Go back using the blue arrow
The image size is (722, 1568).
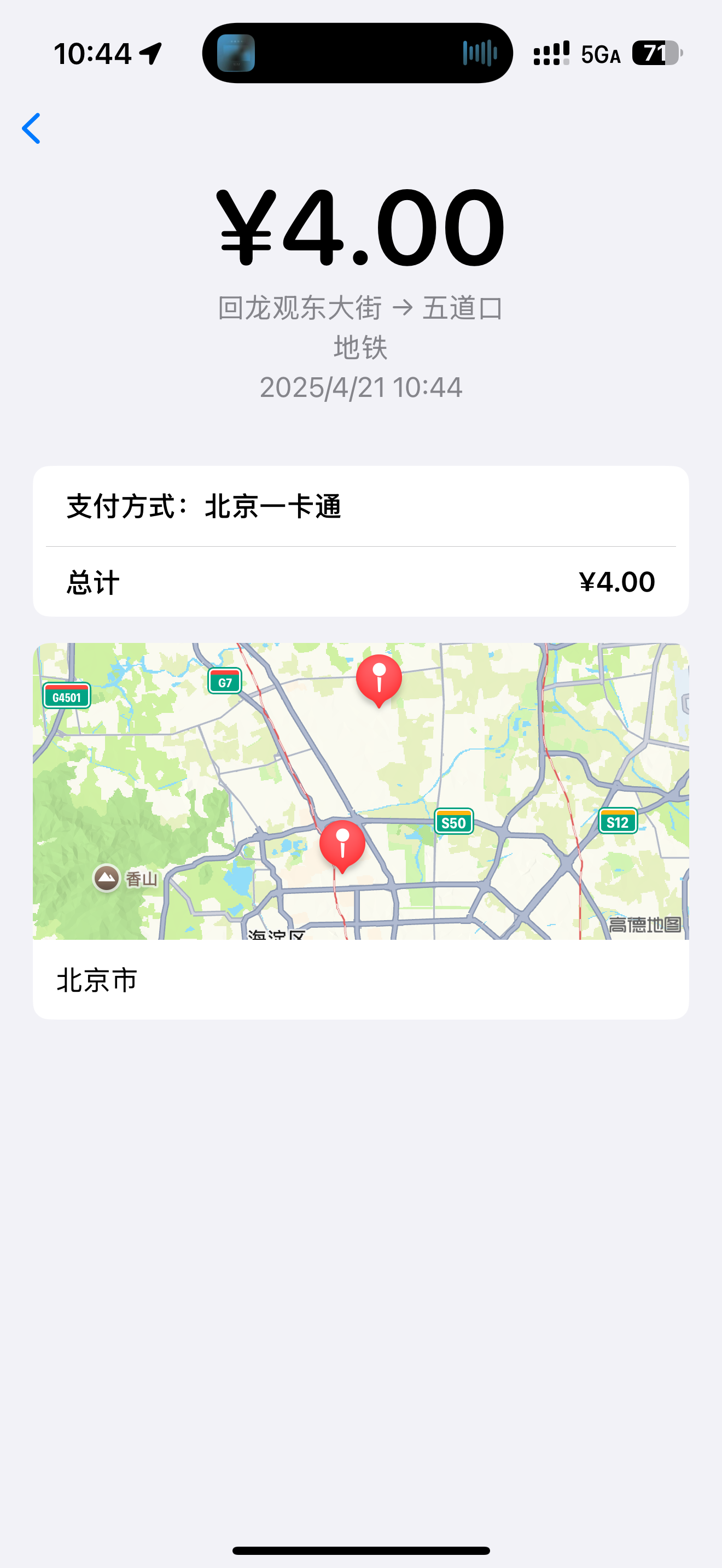pyautogui.click(x=31, y=128)
